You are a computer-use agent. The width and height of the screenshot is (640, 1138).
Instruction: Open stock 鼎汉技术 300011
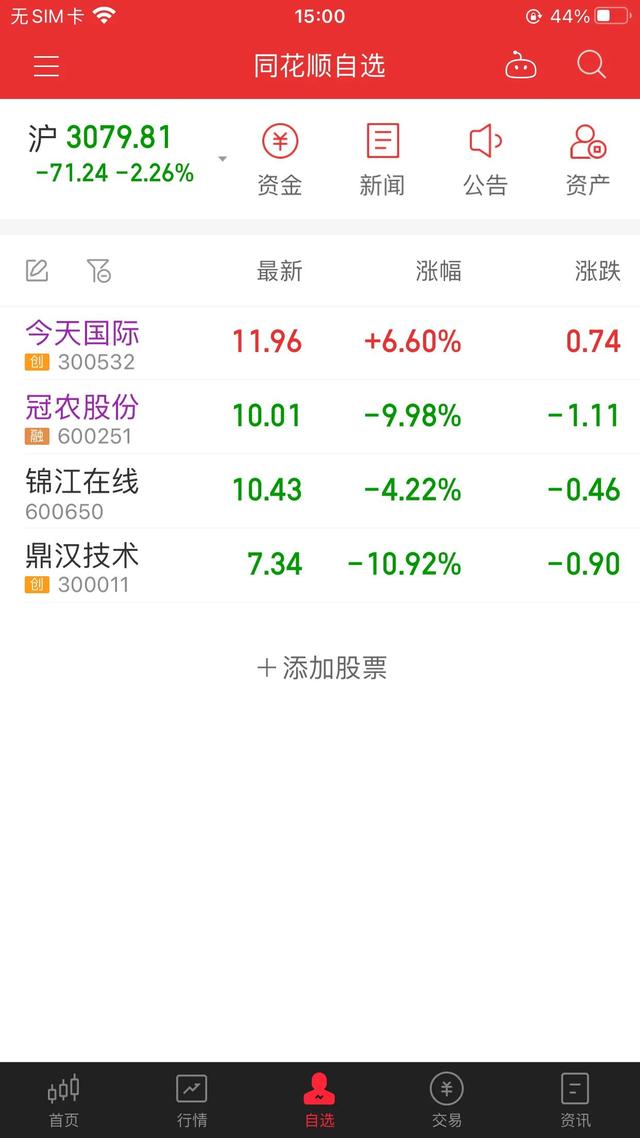click(320, 565)
